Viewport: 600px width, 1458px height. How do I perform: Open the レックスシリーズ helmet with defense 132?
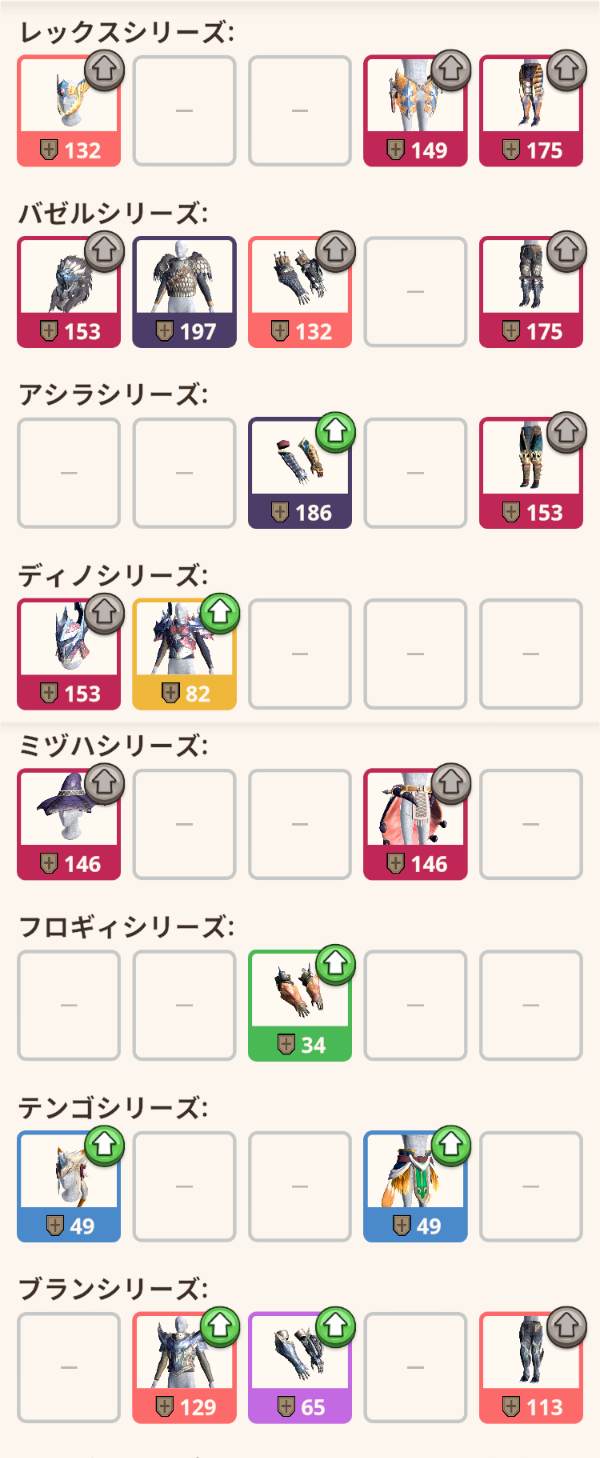click(68, 110)
